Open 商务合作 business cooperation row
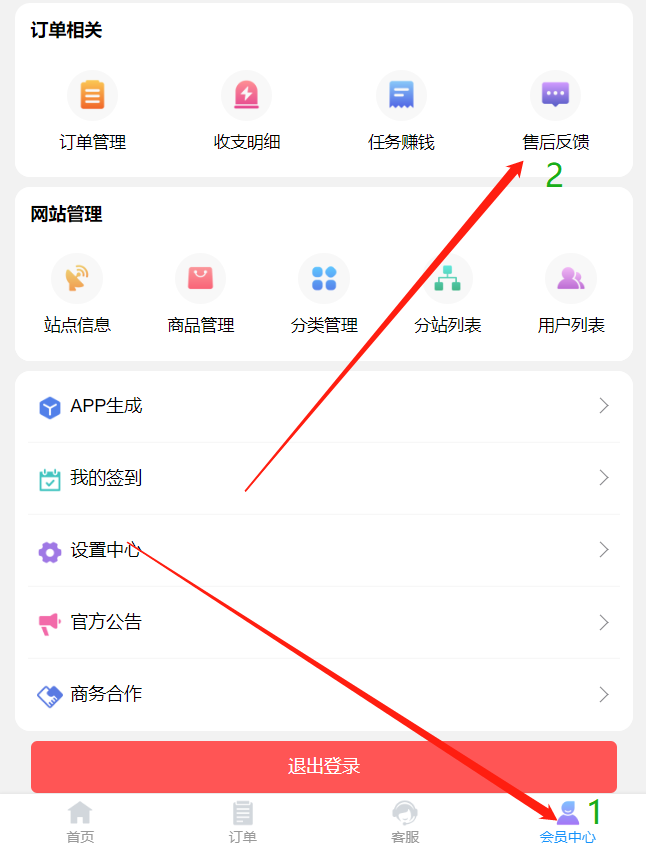This screenshot has height=855, width=646. [x=323, y=694]
